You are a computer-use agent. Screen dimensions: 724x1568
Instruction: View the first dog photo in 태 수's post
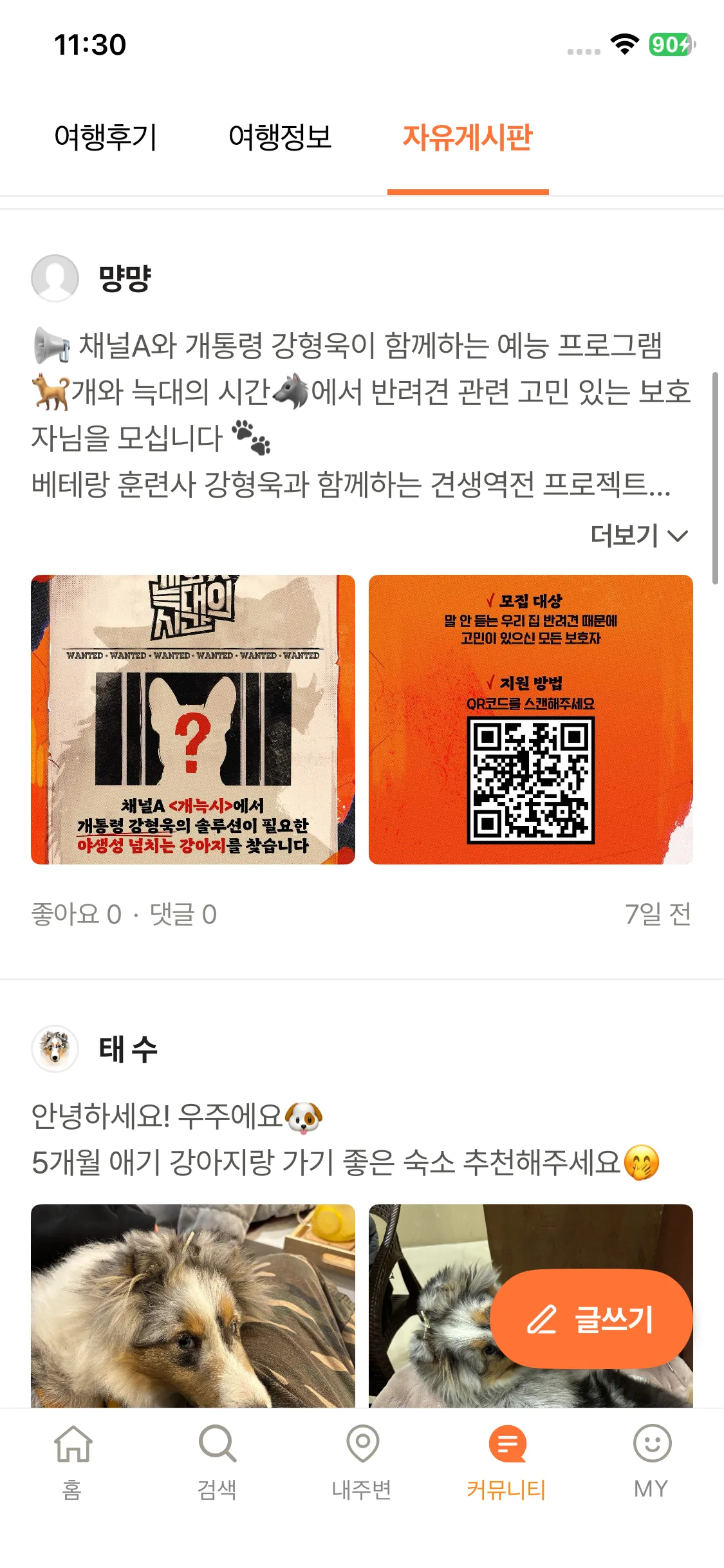(x=193, y=1306)
